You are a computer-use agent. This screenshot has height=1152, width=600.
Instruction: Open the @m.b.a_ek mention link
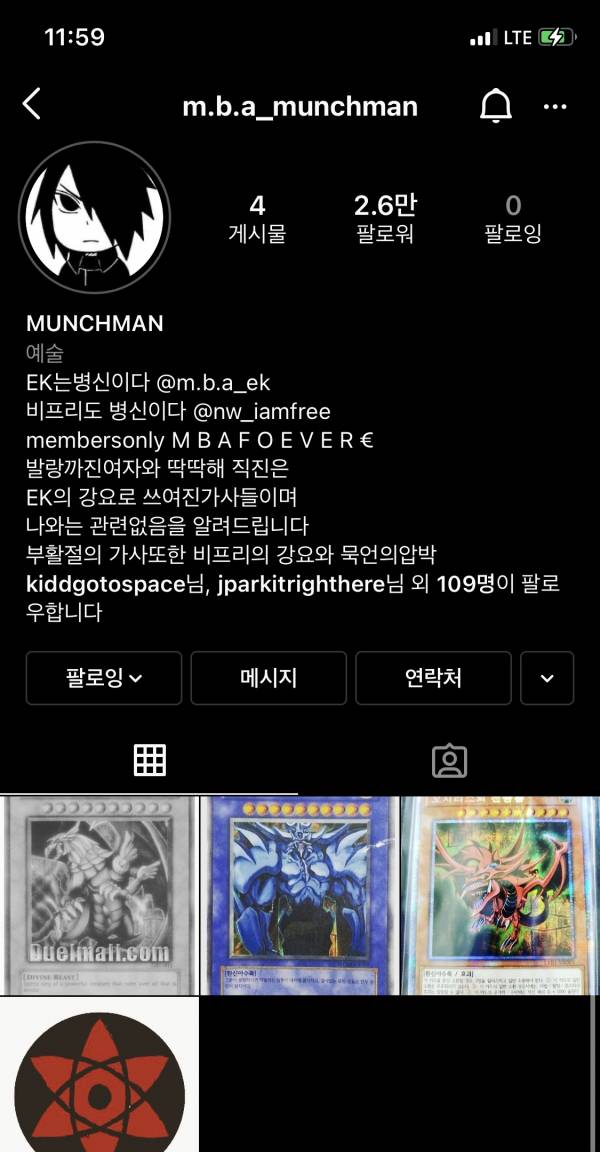click(213, 382)
